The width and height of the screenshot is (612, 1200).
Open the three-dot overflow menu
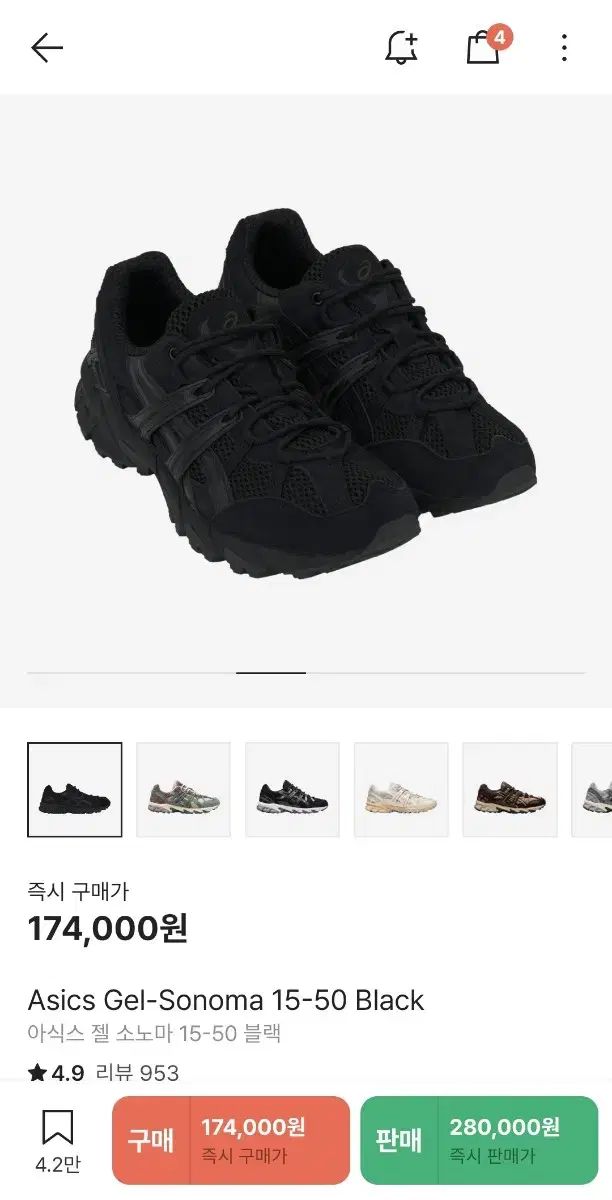click(564, 47)
